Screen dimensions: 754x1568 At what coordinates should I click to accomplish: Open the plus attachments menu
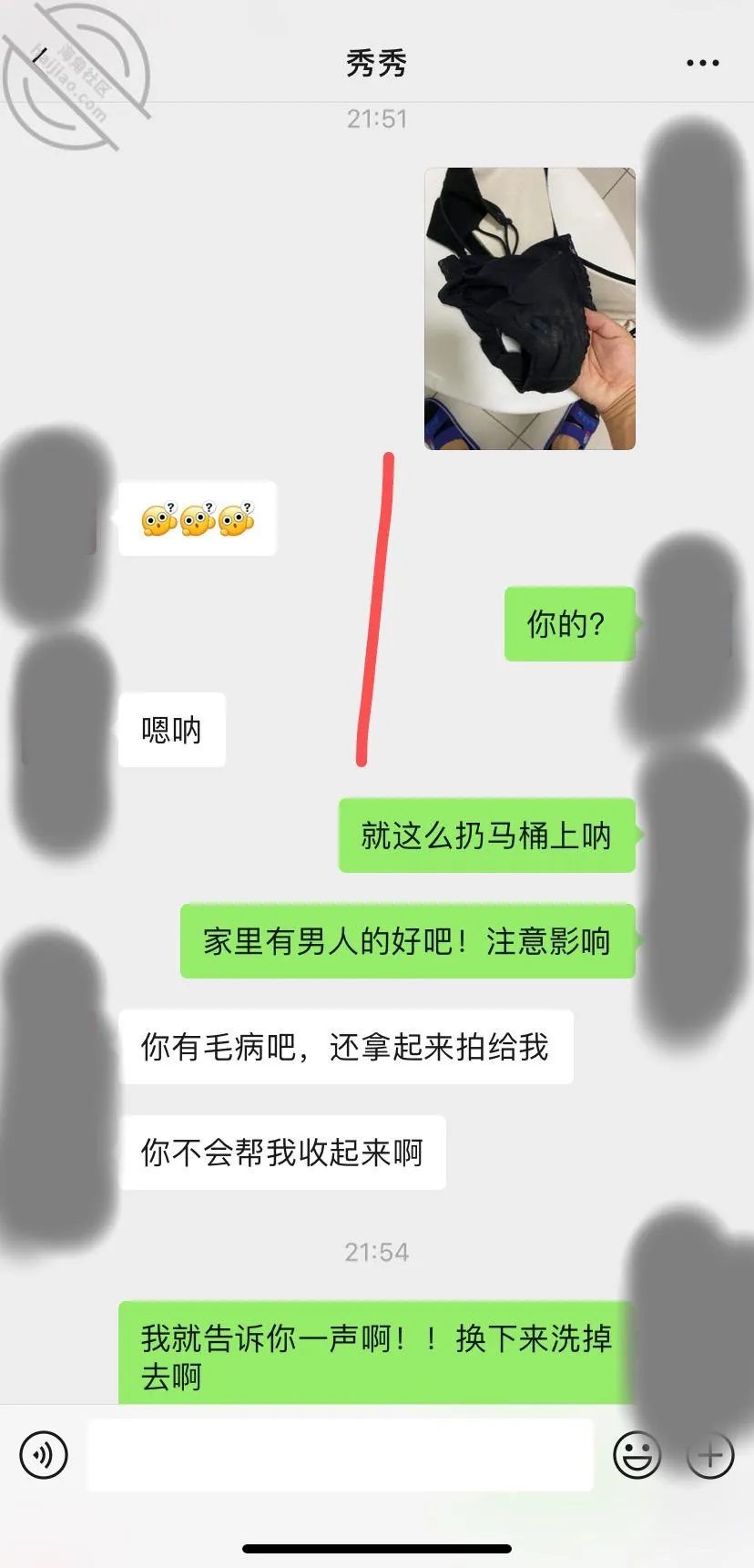710,1455
